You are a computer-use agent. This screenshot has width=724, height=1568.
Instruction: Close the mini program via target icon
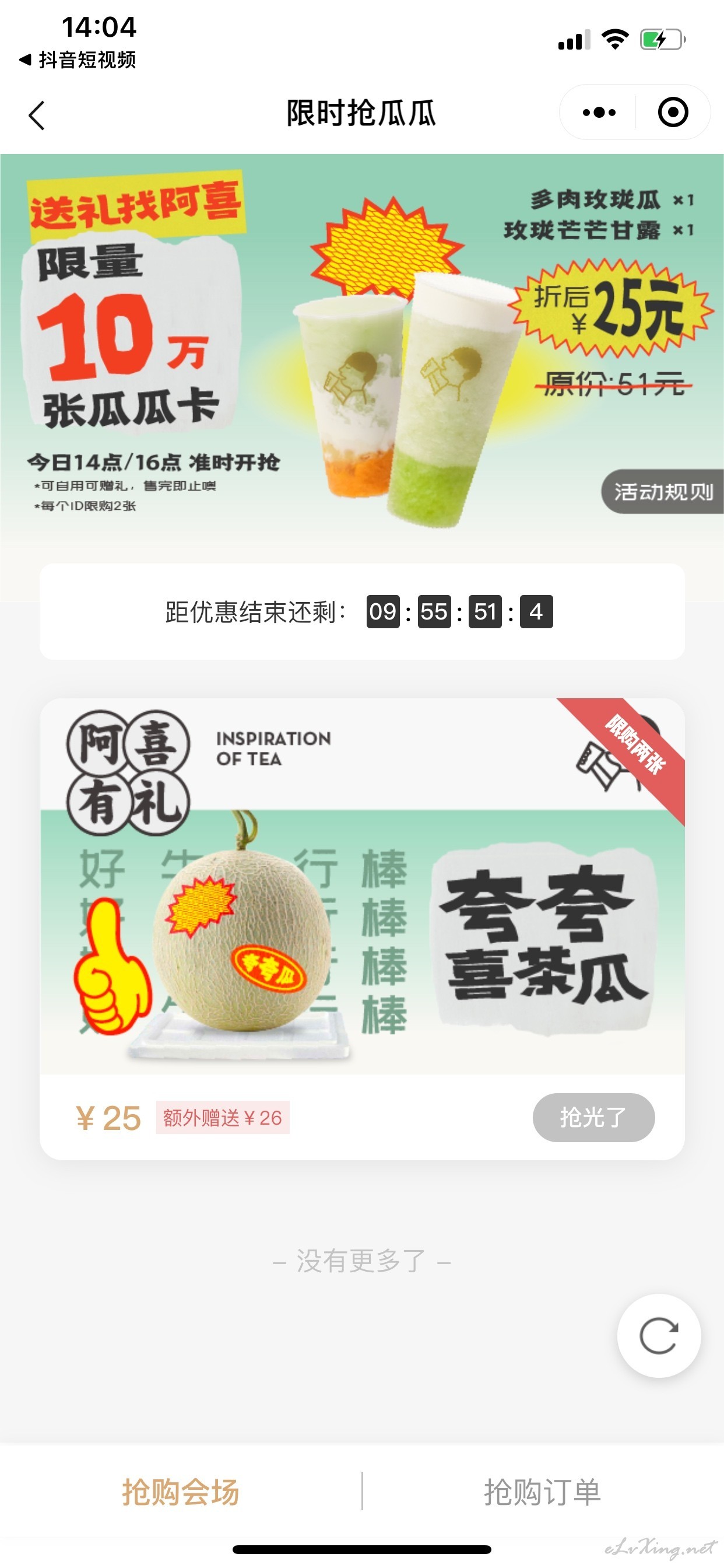point(673,113)
